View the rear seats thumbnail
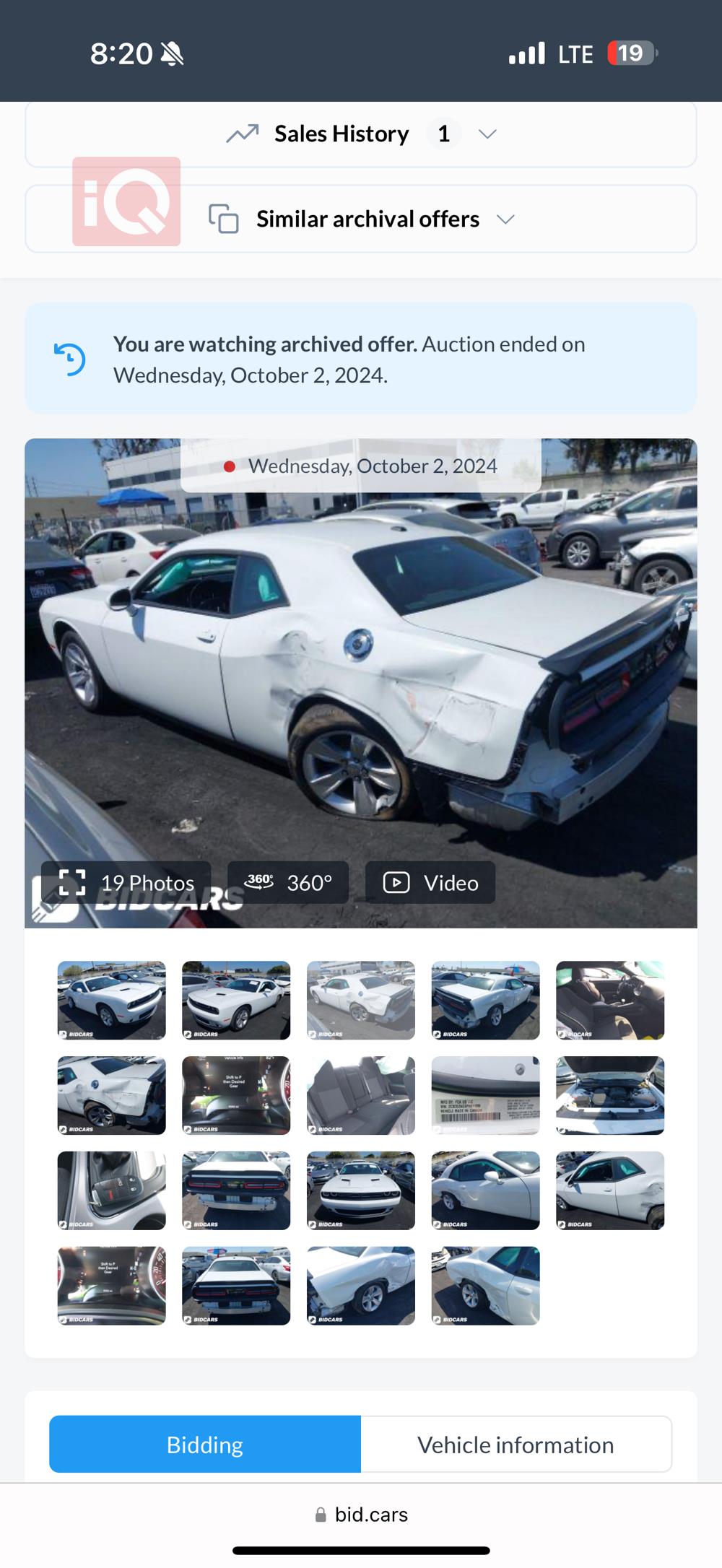 [361, 1095]
